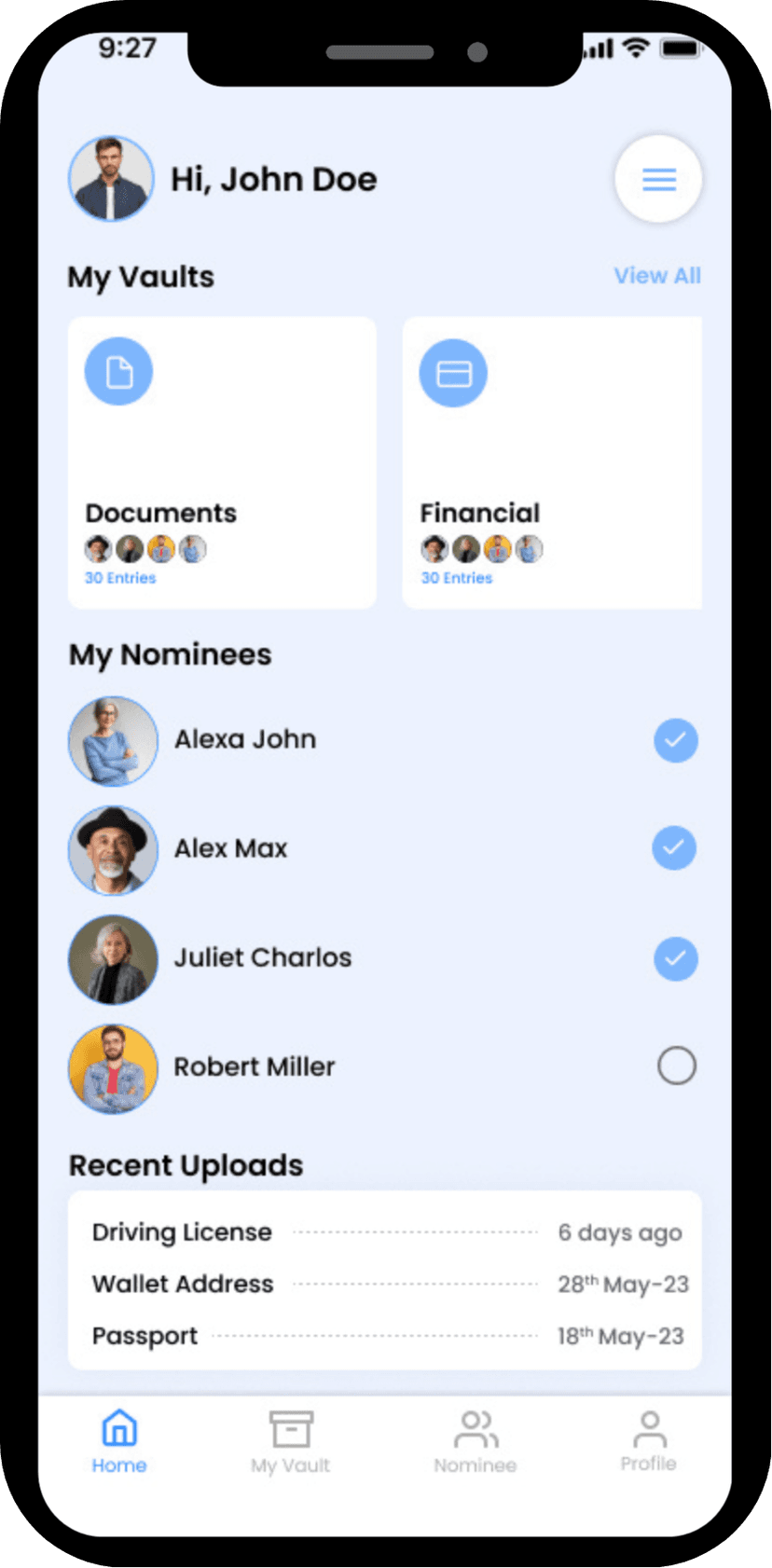Go to the Home tab

[119, 1441]
